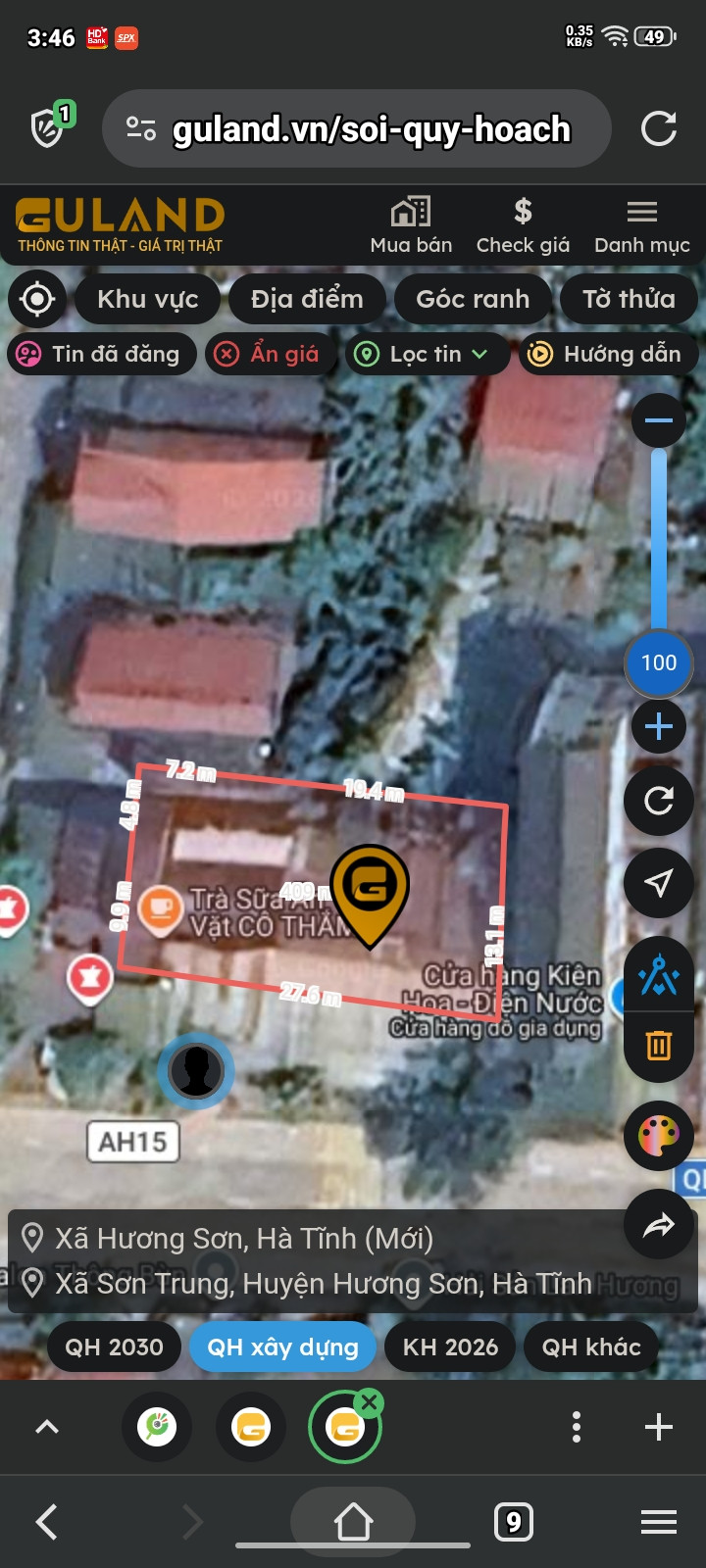The height and width of the screenshot is (1568, 706).
Task: Switch to QH 2030 planning layer
Action: coord(115,1347)
